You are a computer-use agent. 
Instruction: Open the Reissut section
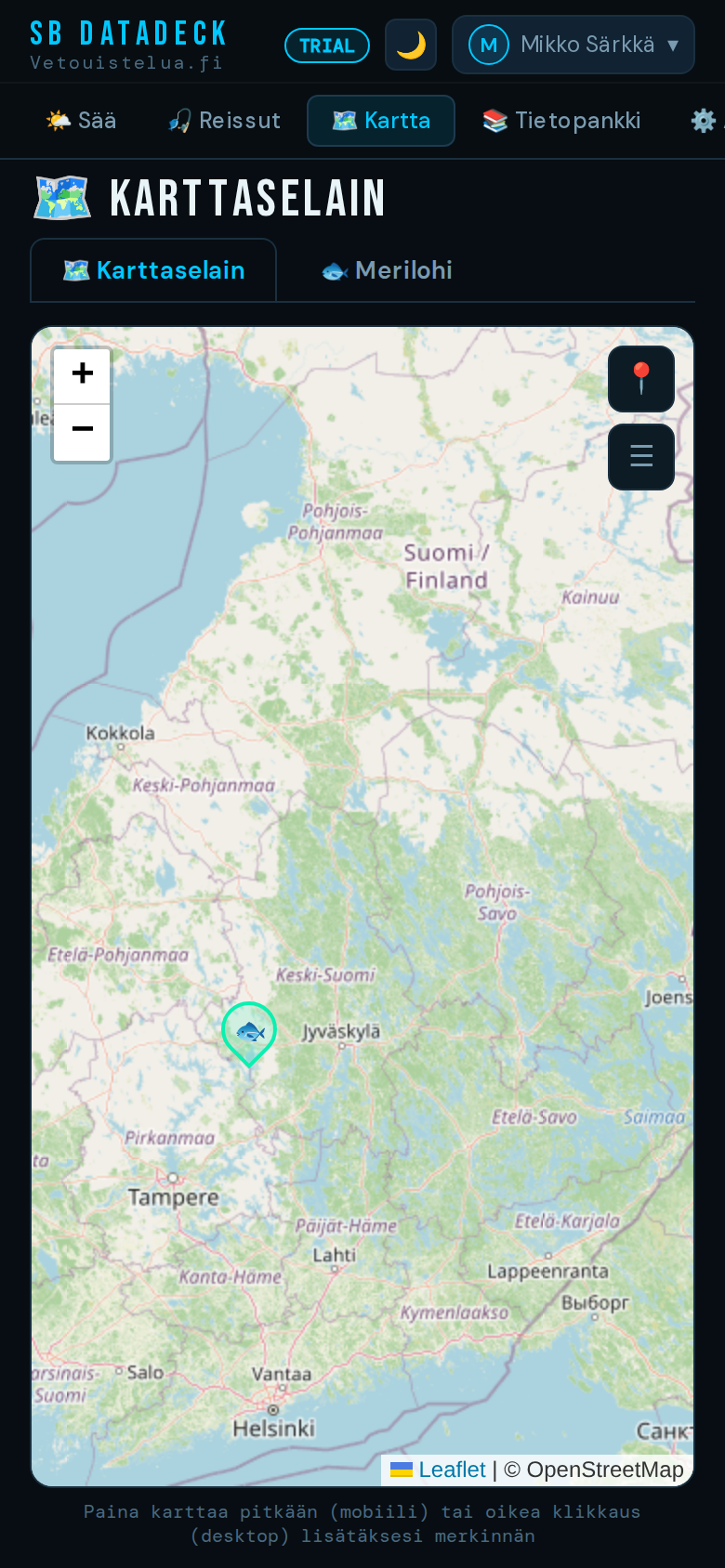[x=224, y=121]
